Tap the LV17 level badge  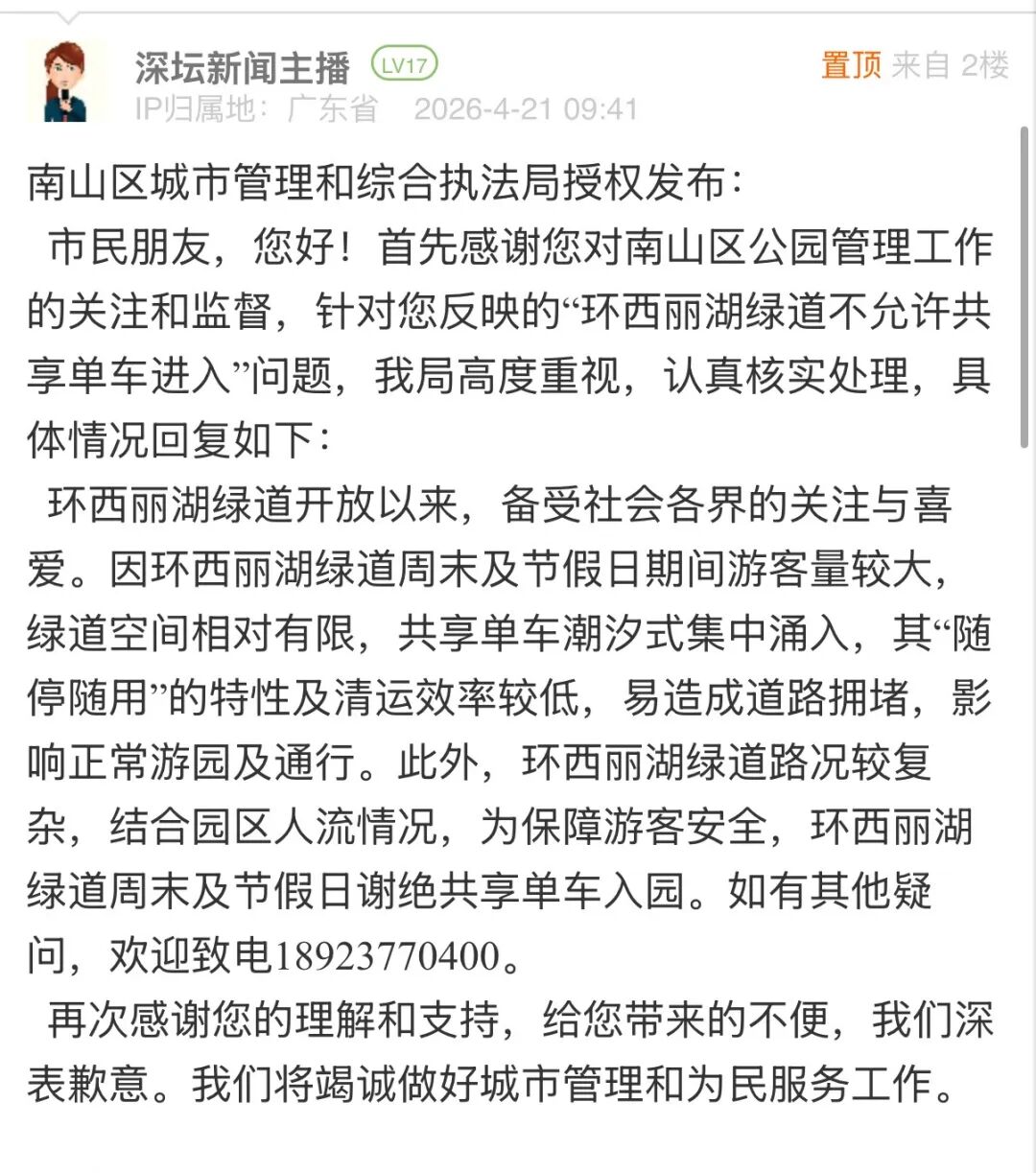point(404,64)
